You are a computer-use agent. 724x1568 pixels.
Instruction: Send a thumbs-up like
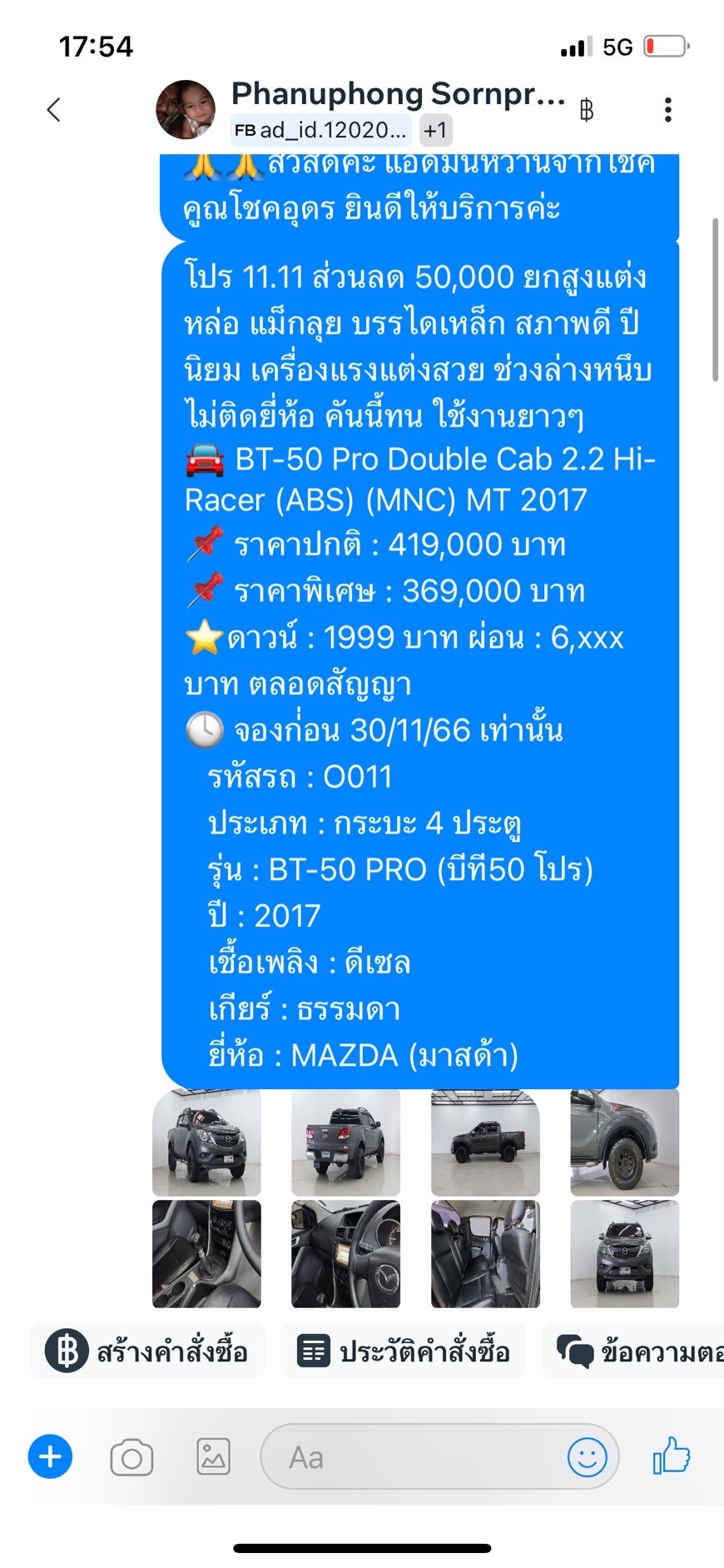point(672,1456)
